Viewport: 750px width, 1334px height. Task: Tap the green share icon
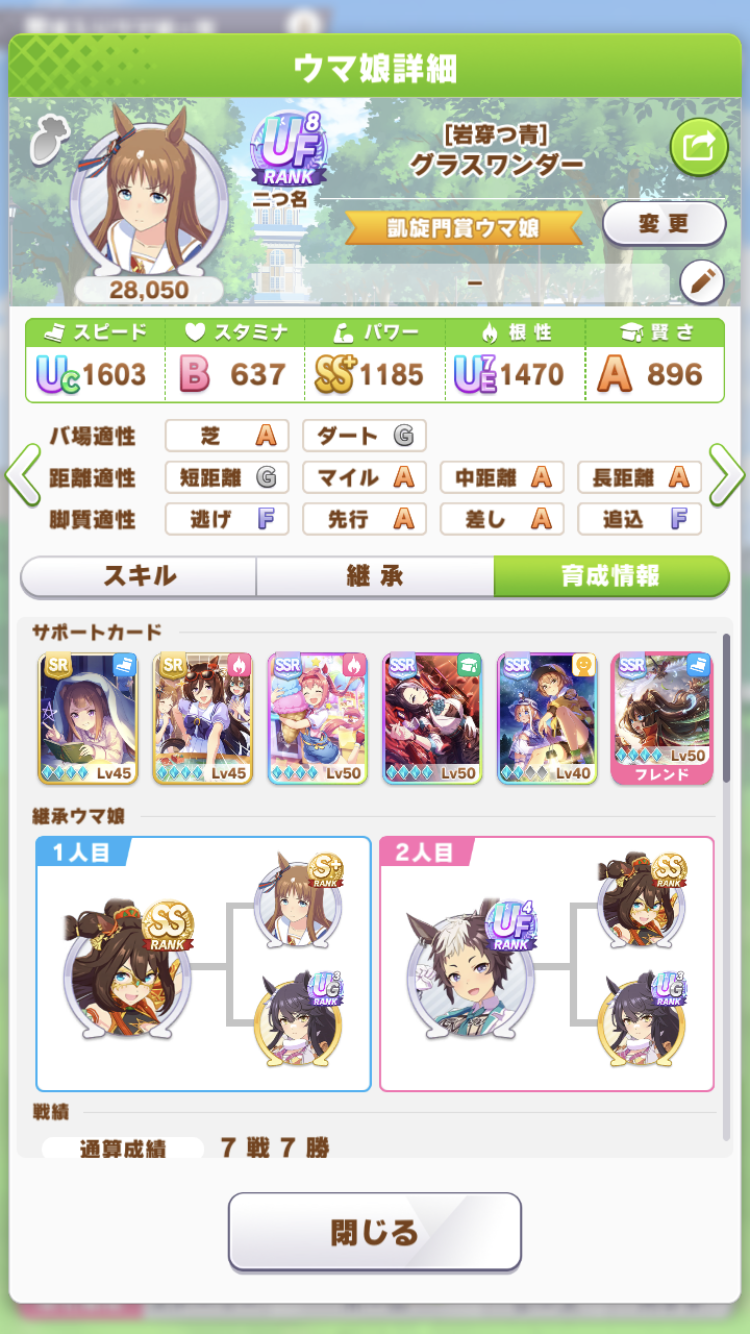click(698, 147)
